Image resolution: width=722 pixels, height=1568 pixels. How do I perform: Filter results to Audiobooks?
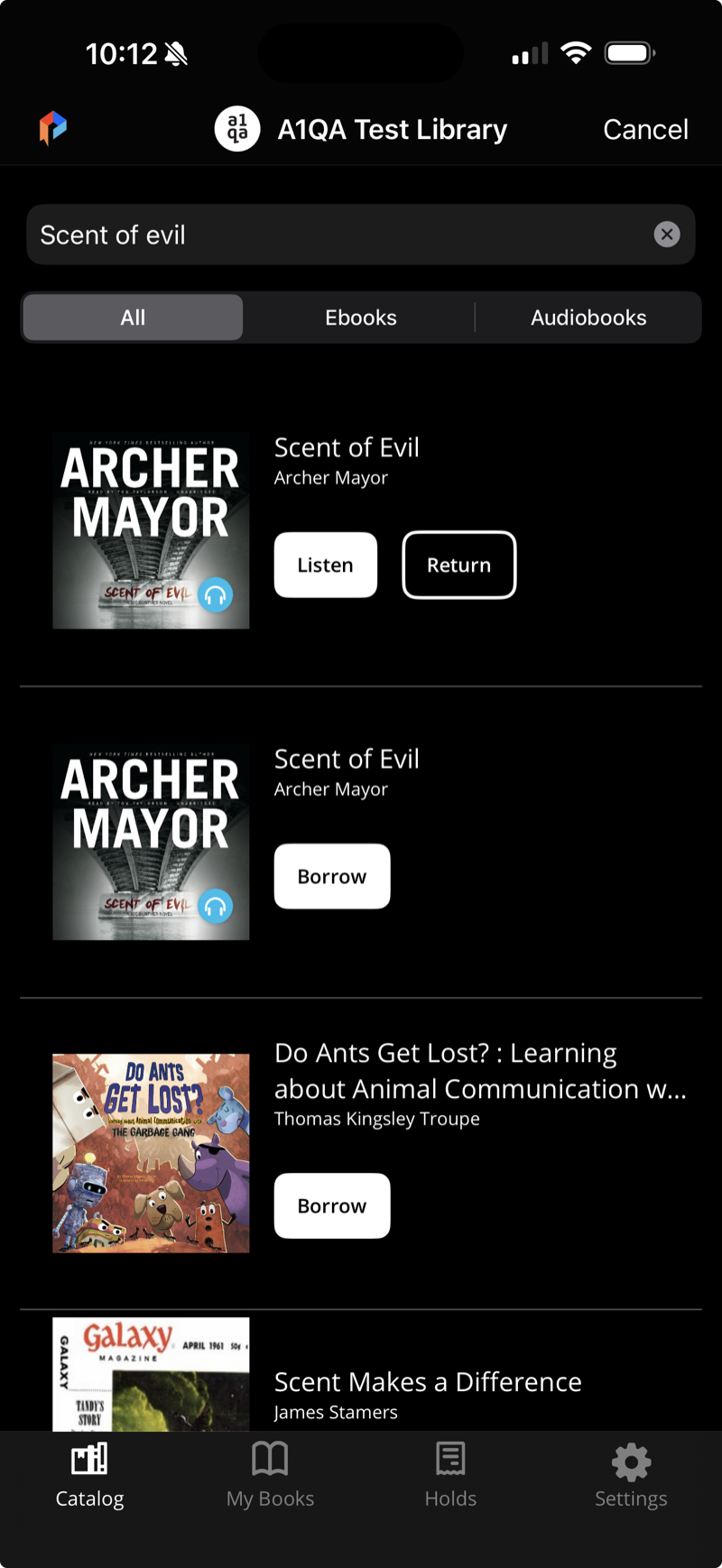588,318
